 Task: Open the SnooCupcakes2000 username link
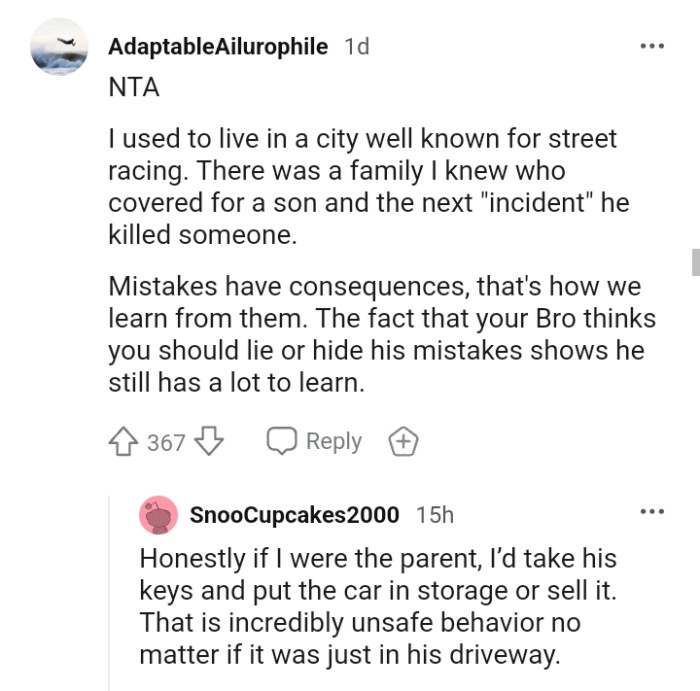(x=294, y=515)
